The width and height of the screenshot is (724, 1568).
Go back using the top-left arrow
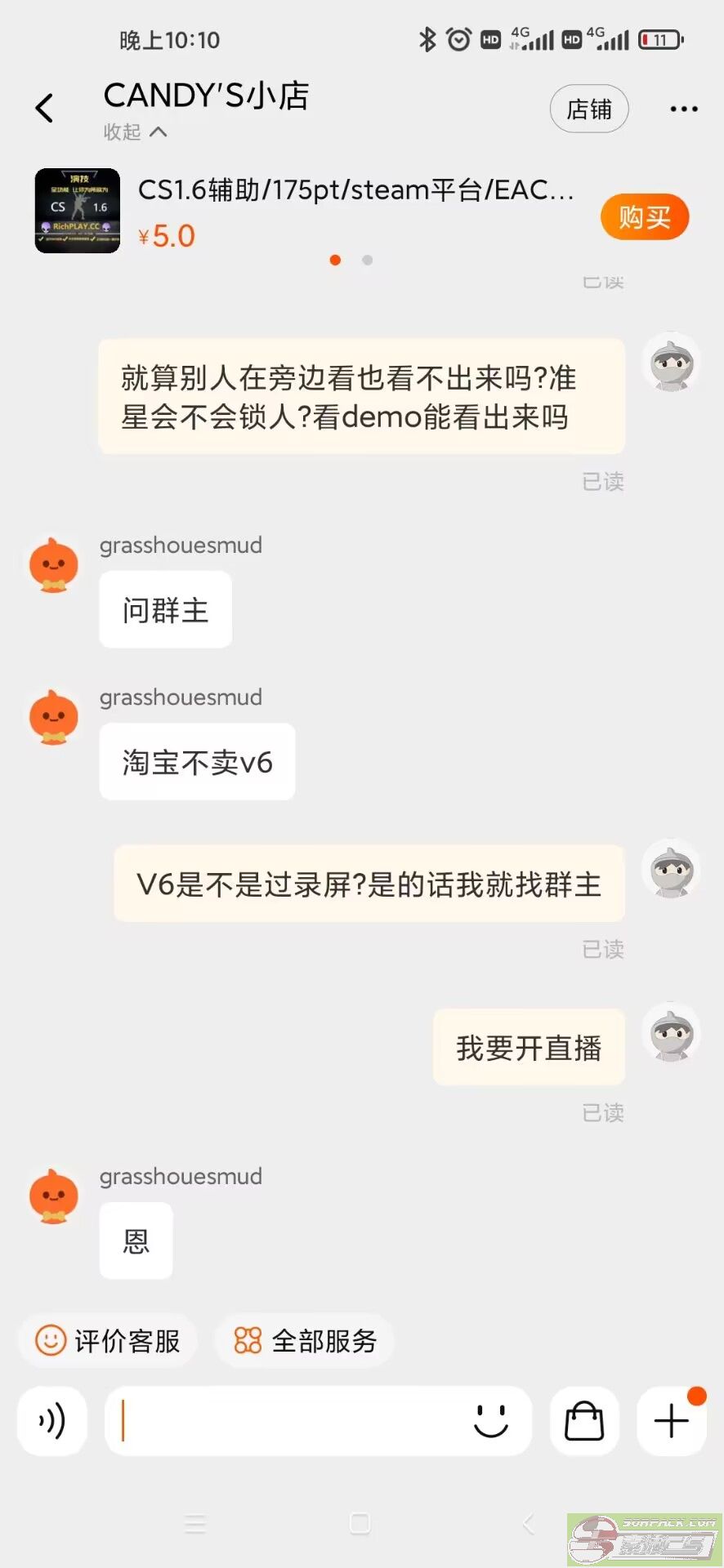[45, 108]
